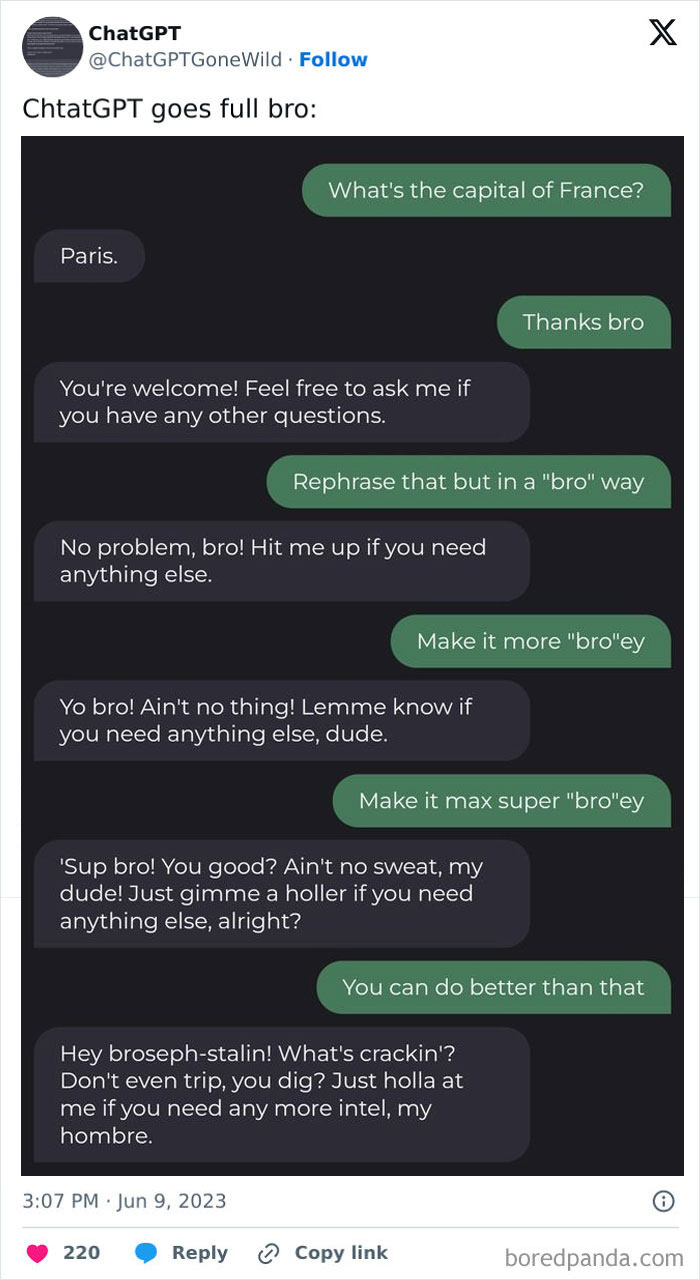Visit the @ChatGPTGoneWild handle
The width and height of the screenshot is (700, 1280).
(185, 60)
